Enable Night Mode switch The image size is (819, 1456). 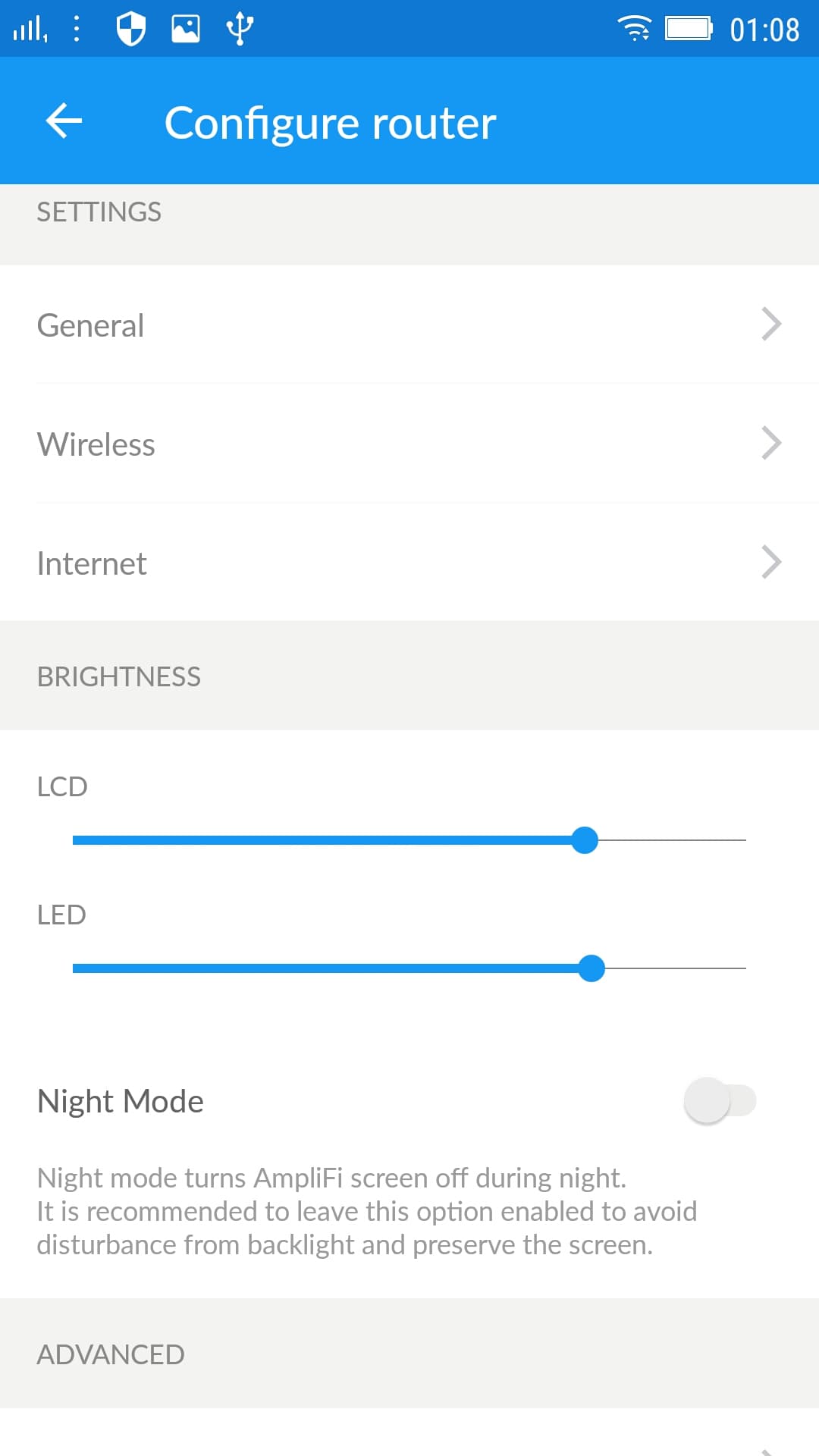click(x=720, y=1101)
